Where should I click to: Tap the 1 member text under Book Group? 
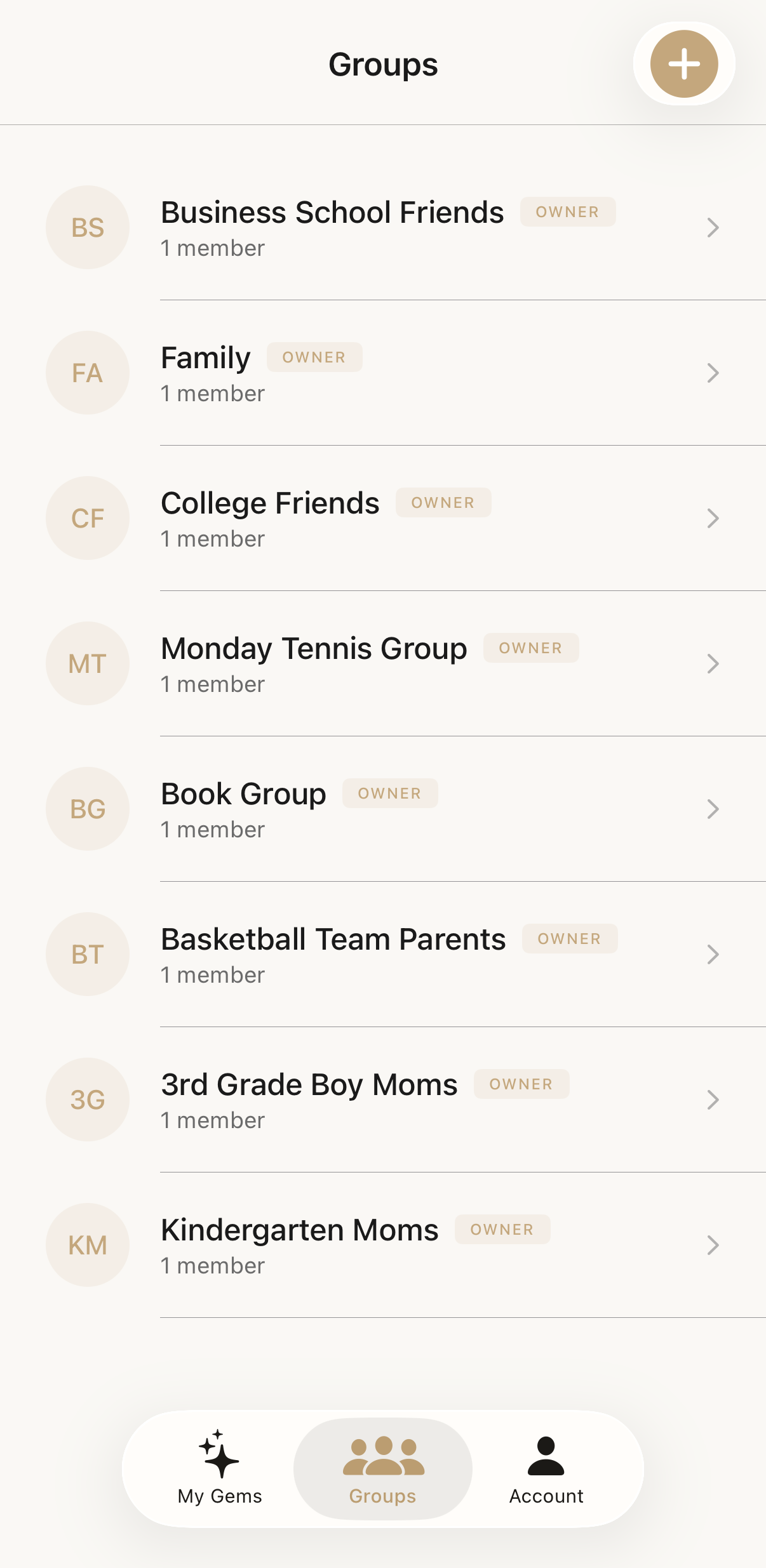pos(213,829)
